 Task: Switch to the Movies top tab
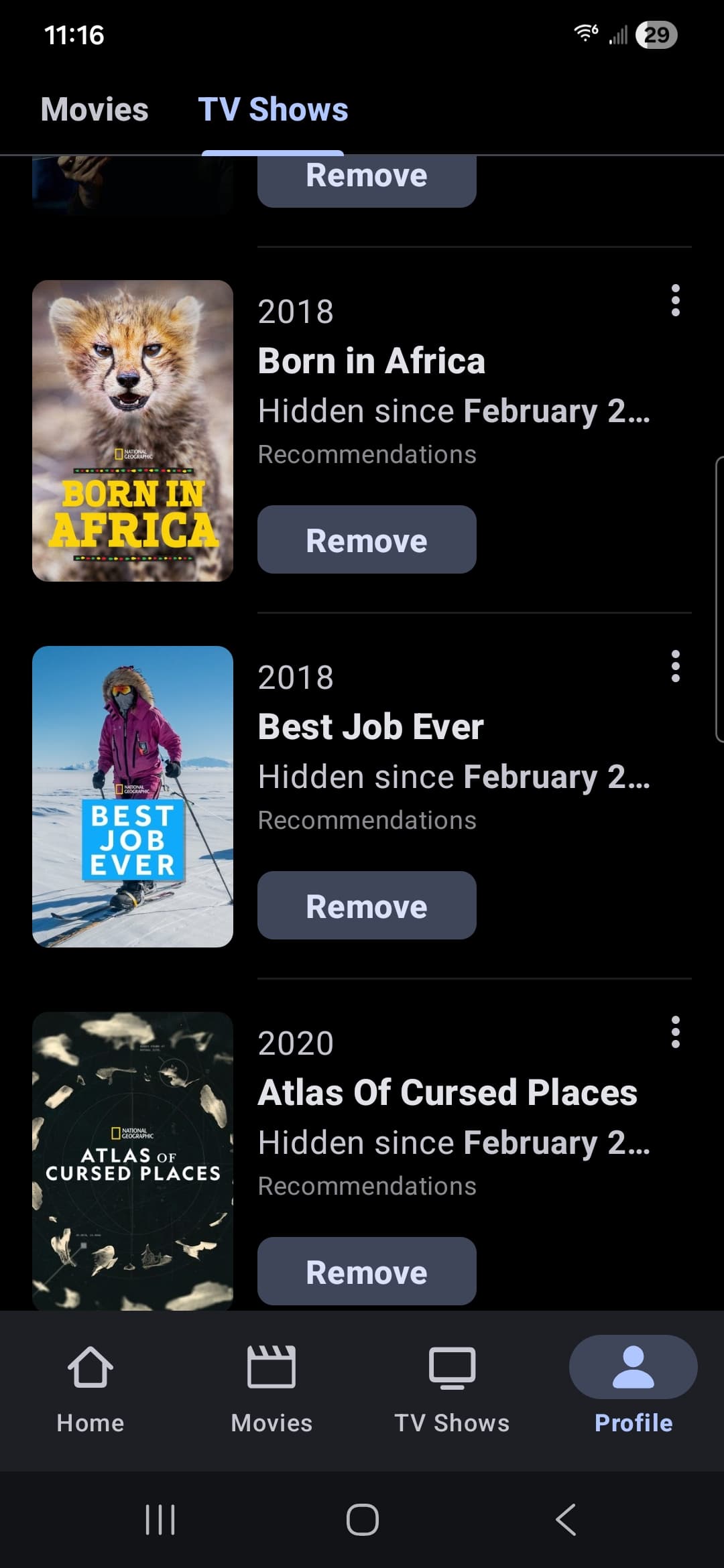coord(95,110)
